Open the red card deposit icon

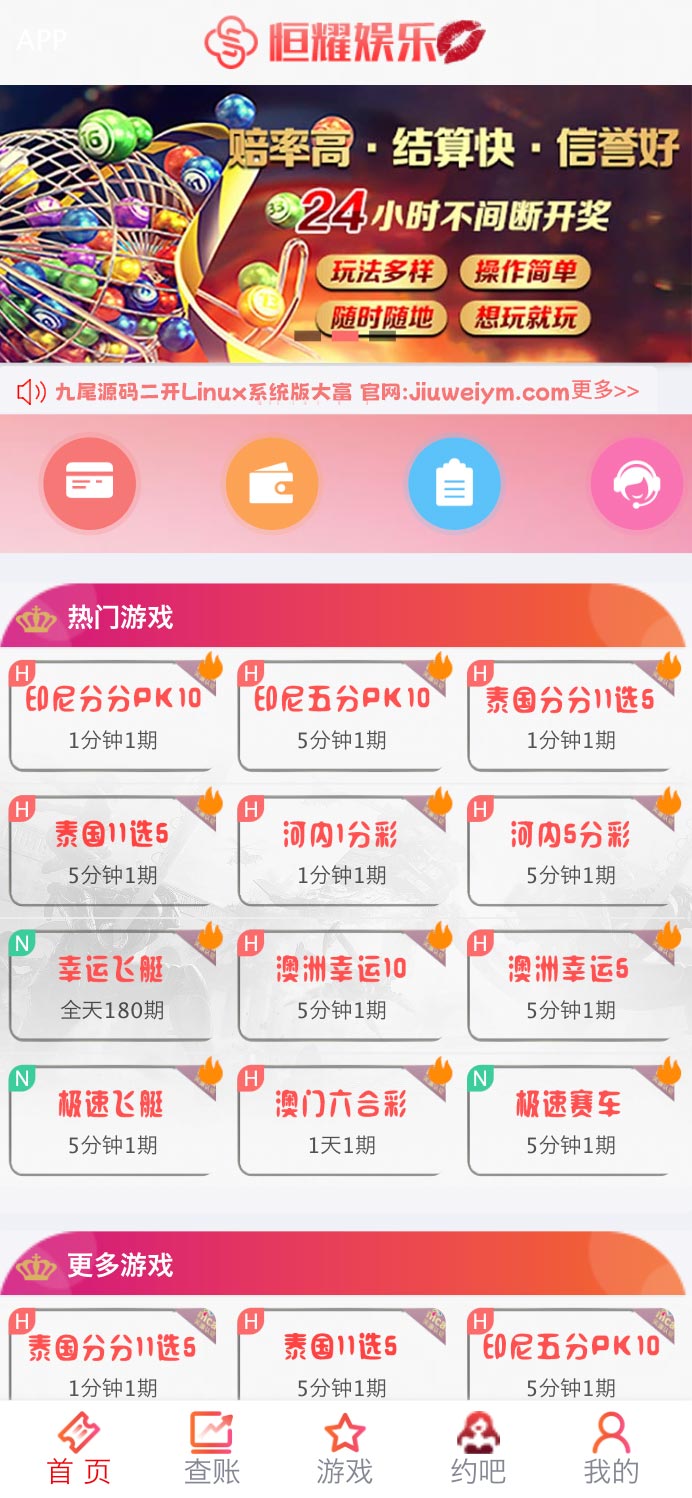click(89, 484)
